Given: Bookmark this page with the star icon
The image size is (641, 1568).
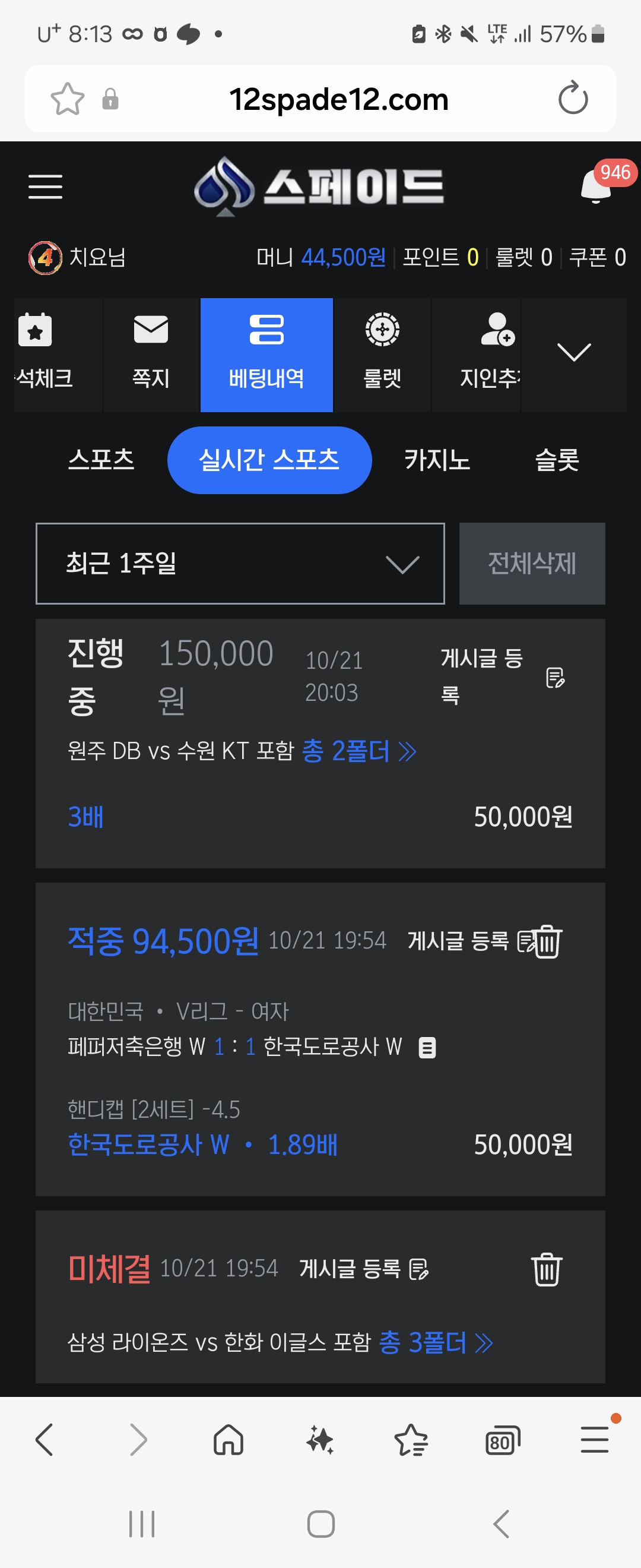Looking at the screenshot, I should pyautogui.click(x=67, y=99).
